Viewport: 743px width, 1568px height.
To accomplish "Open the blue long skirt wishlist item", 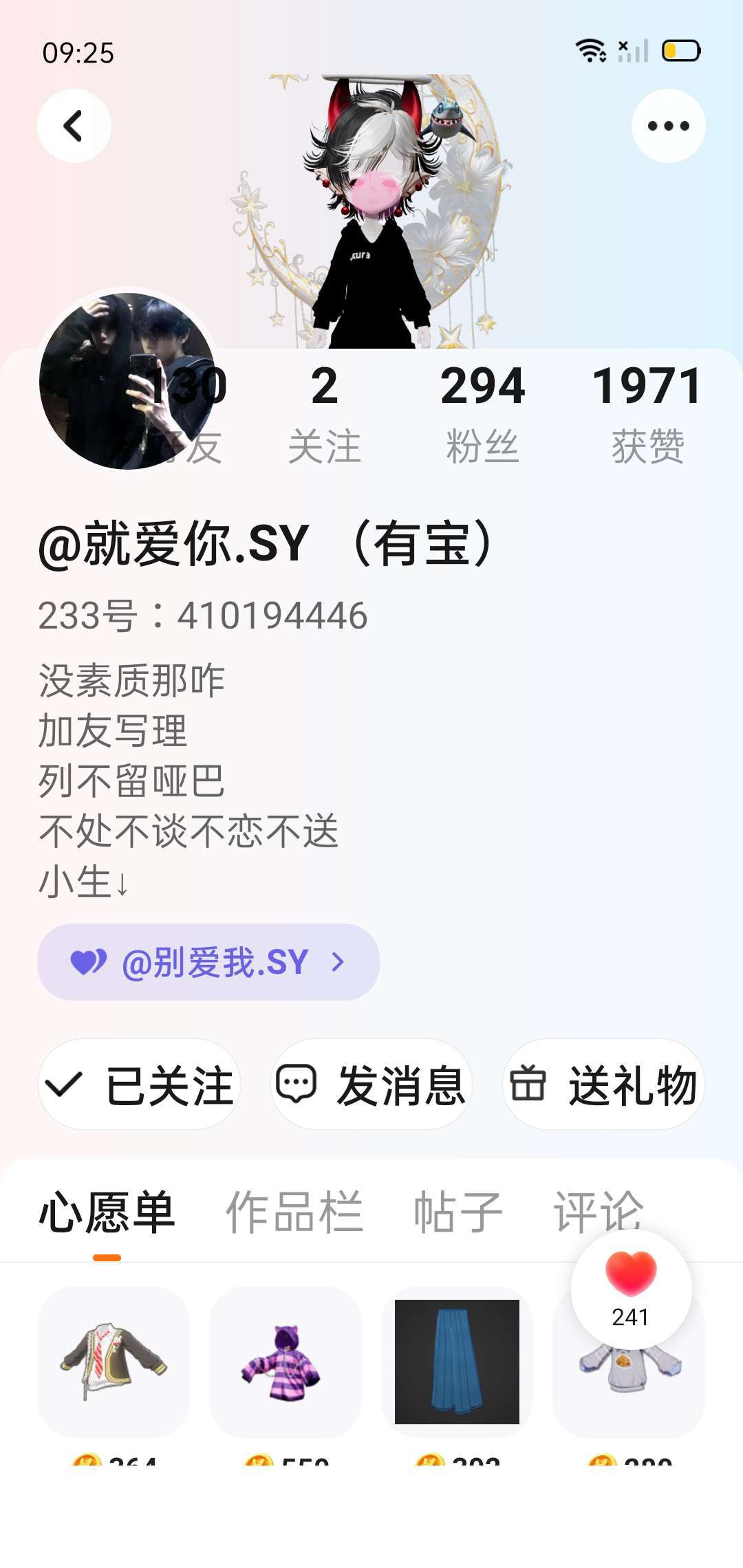I will (457, 1362).
